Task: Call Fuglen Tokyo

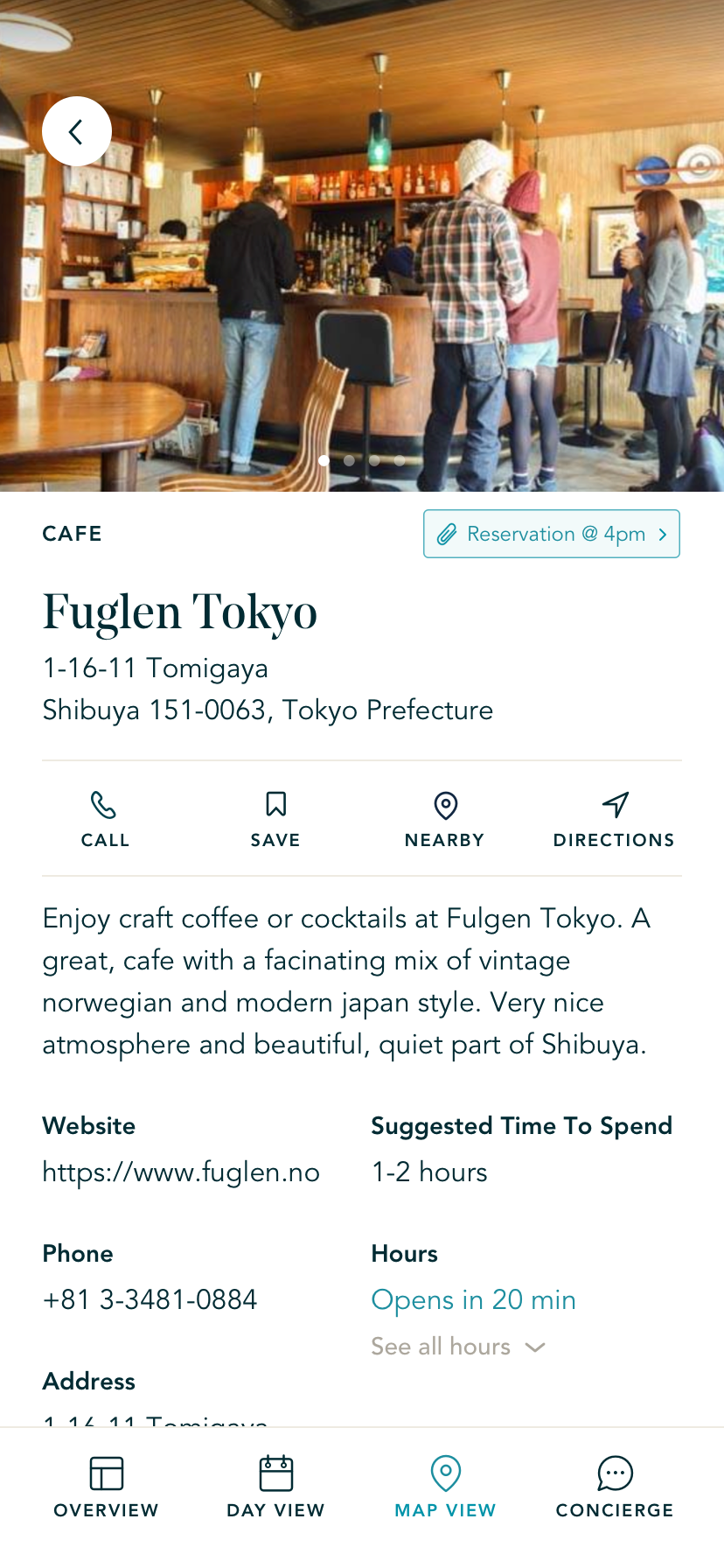Action: click(105, 820)
